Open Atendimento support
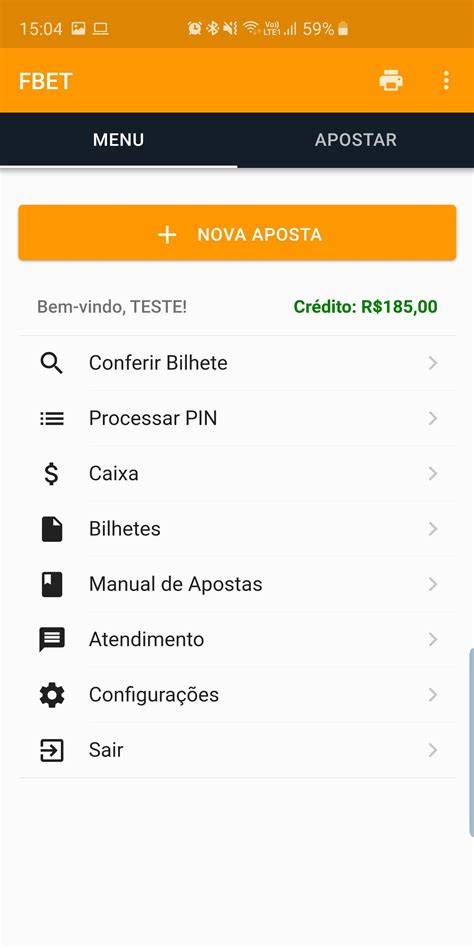Screen dimensions: 474x948 [237, 639]
